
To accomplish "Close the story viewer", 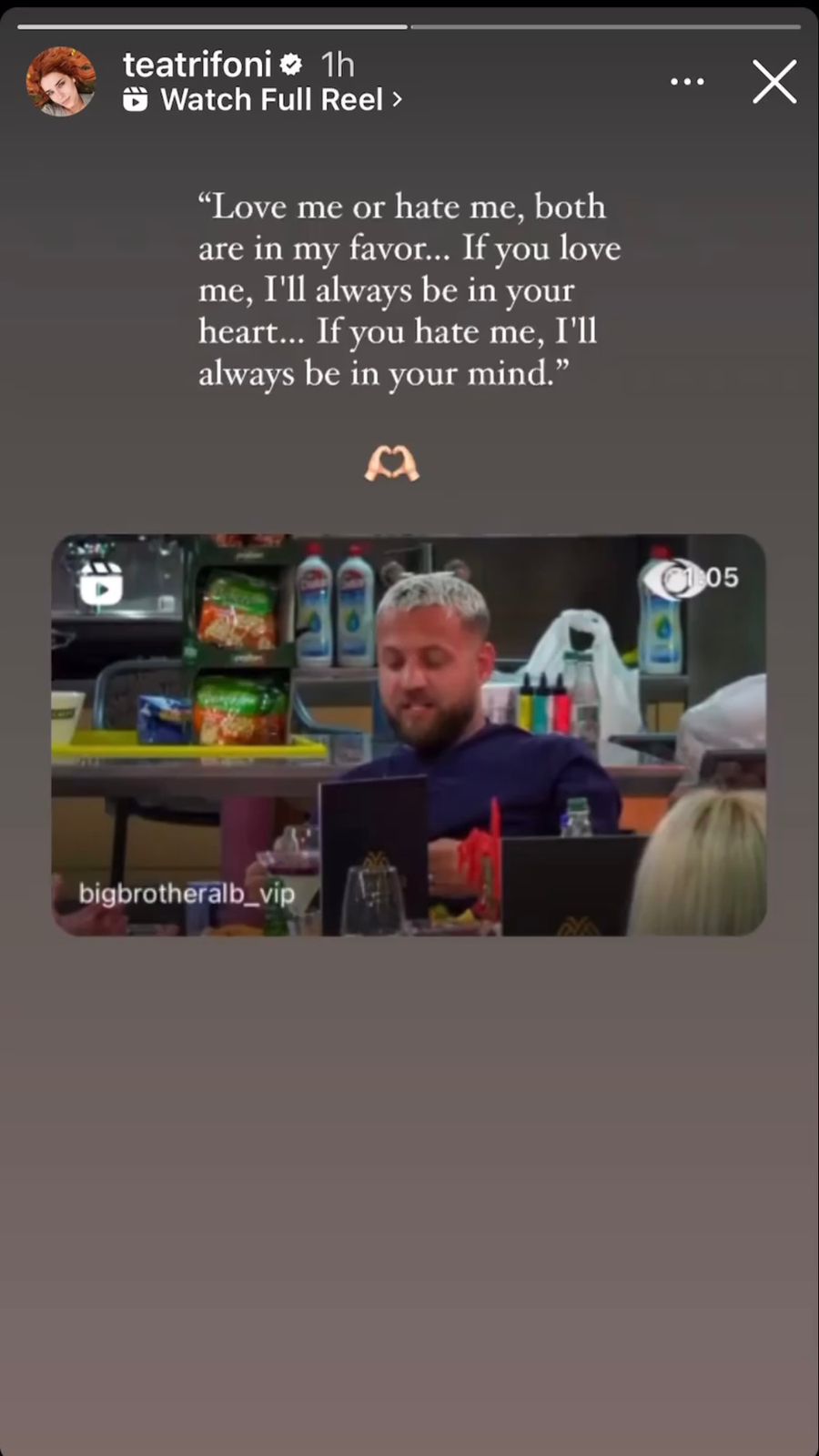I will (774, 82).
